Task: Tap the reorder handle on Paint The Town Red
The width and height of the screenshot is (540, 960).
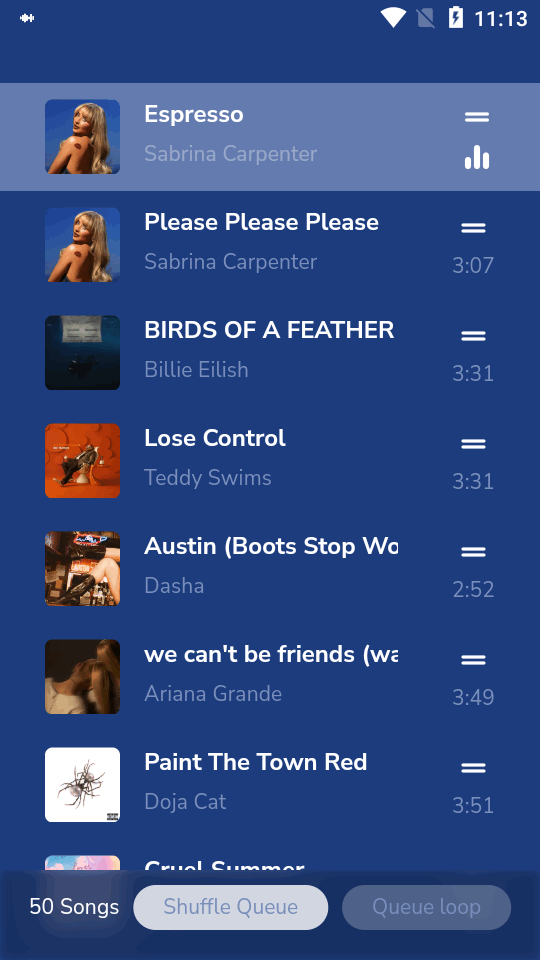Action: pyautogui.click(x=473, y=767)
